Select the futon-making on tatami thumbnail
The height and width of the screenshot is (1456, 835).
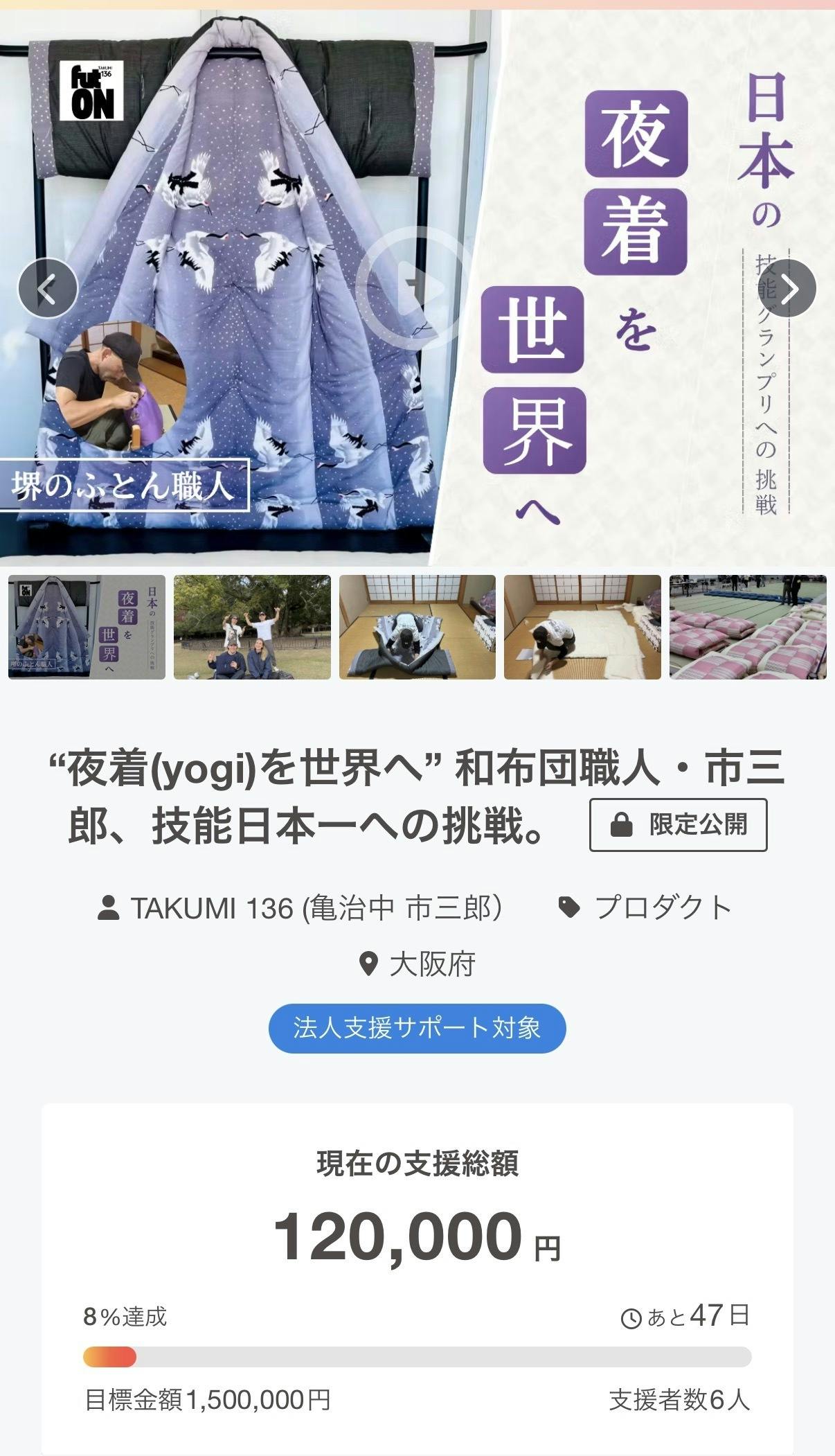point(417,627)
